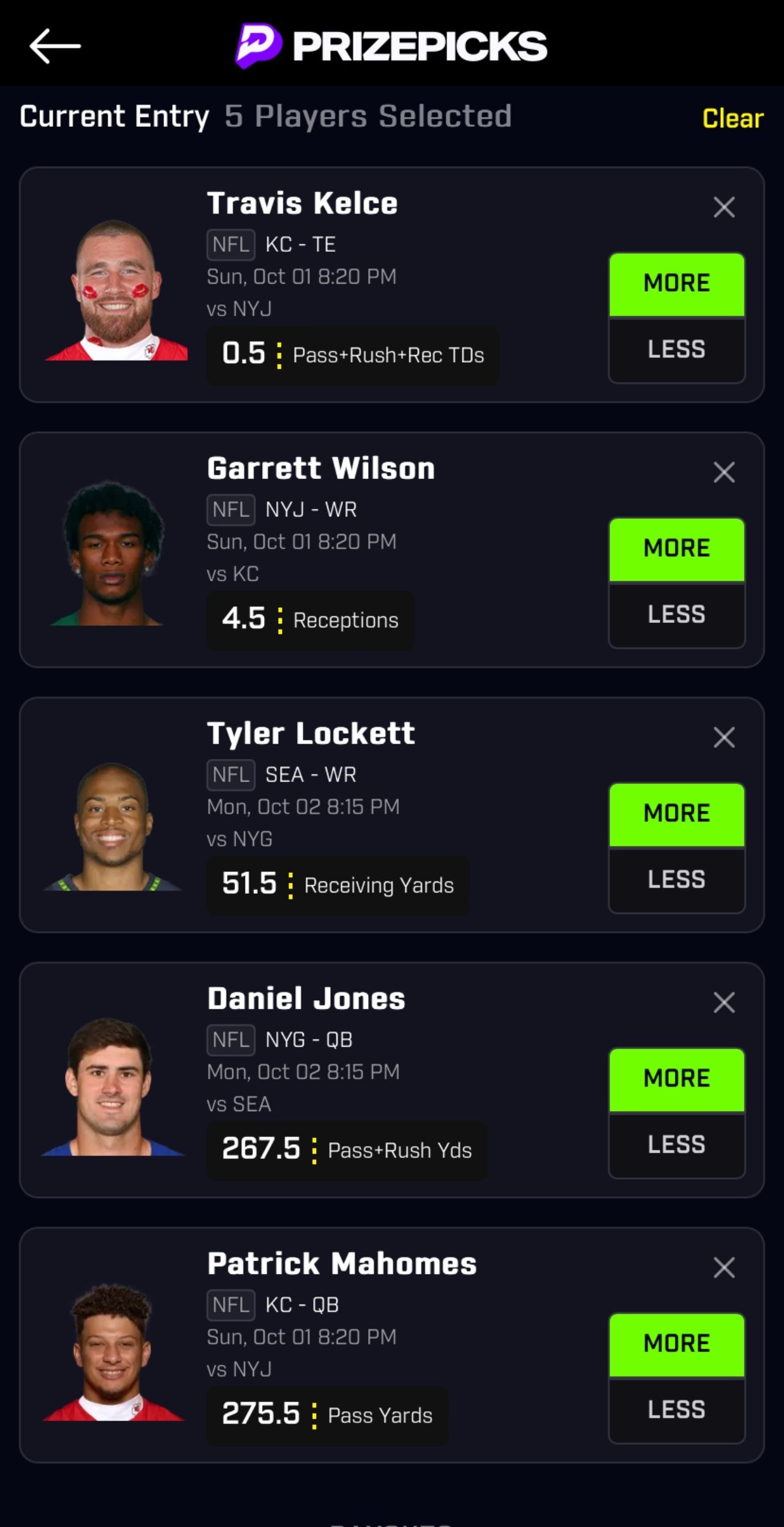Pick LESS for Garrett Wilson receptions

pyautogui.click(x=676, y=614)
